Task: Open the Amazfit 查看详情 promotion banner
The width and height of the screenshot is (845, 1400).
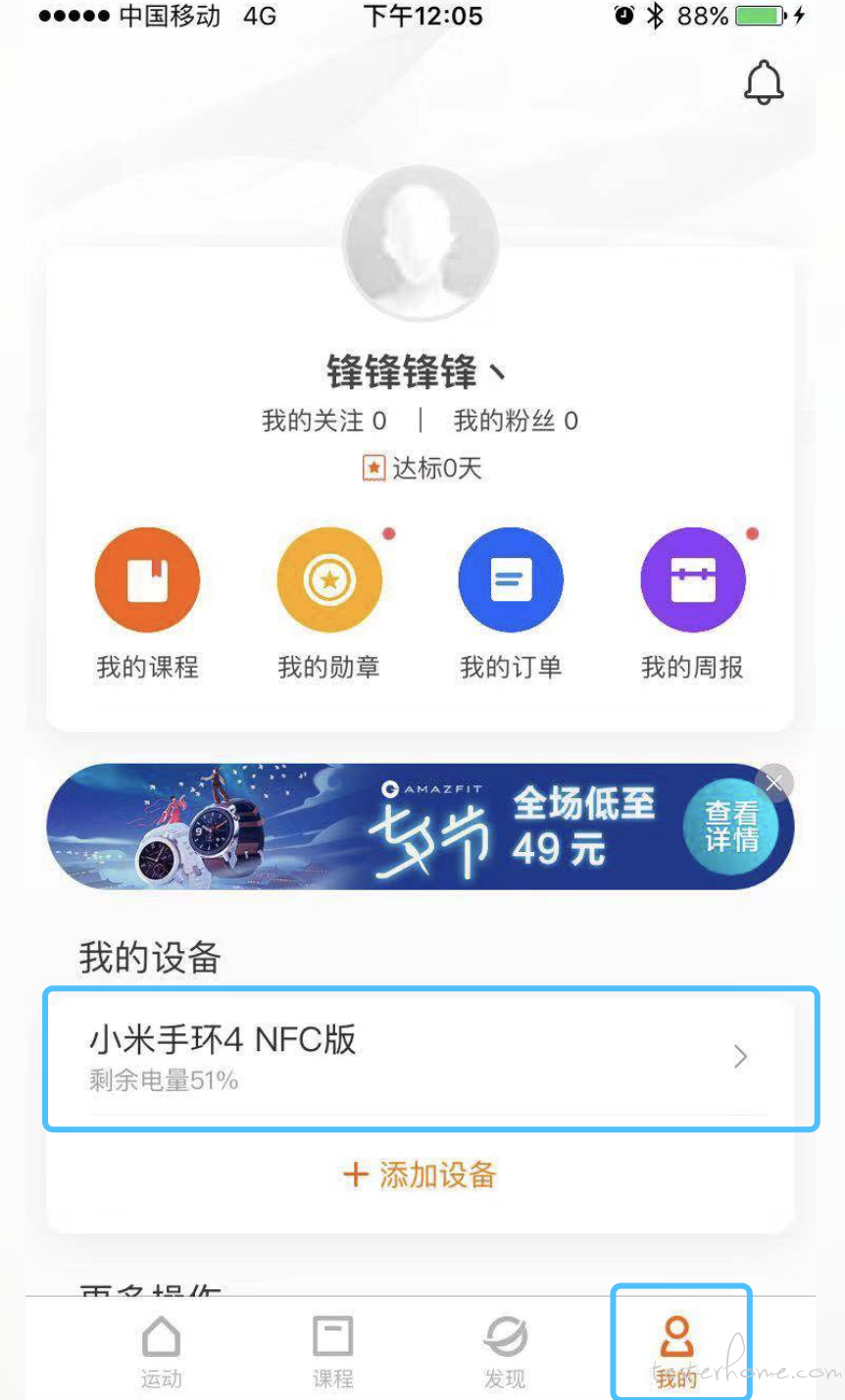Action: tap(420, 826)
